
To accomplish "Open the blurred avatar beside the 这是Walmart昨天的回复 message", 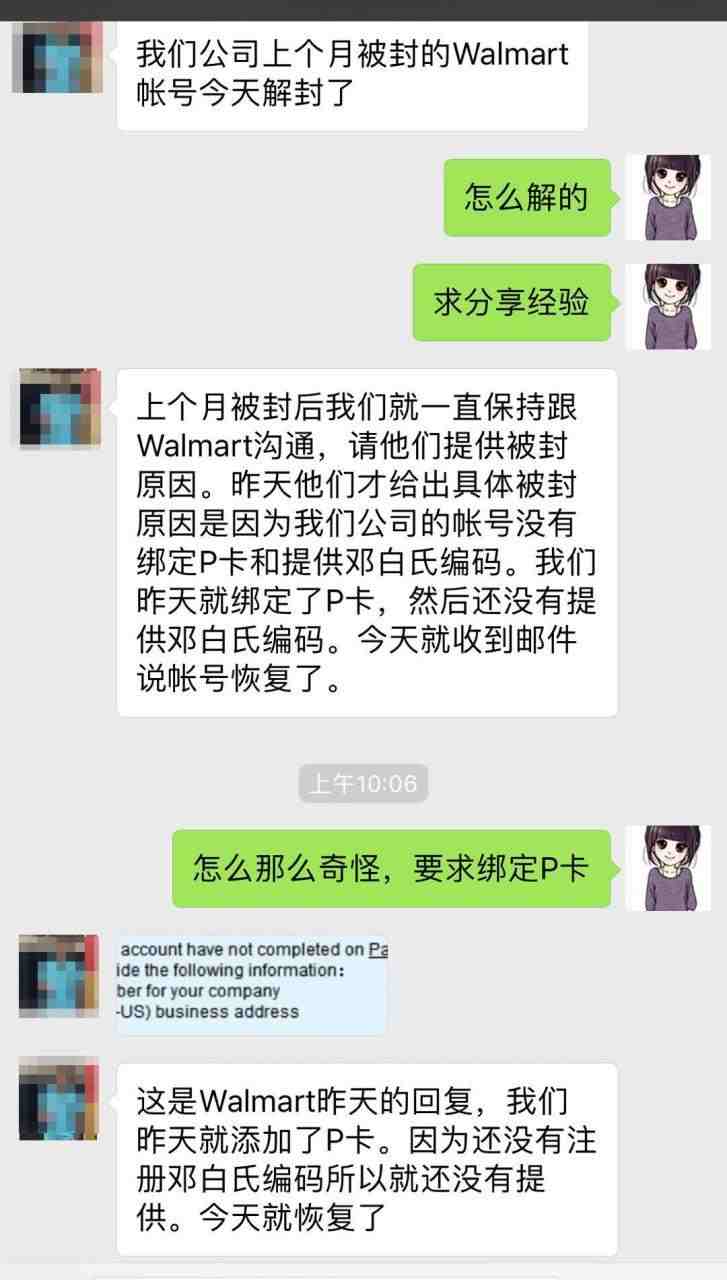I will [58, 1102].
